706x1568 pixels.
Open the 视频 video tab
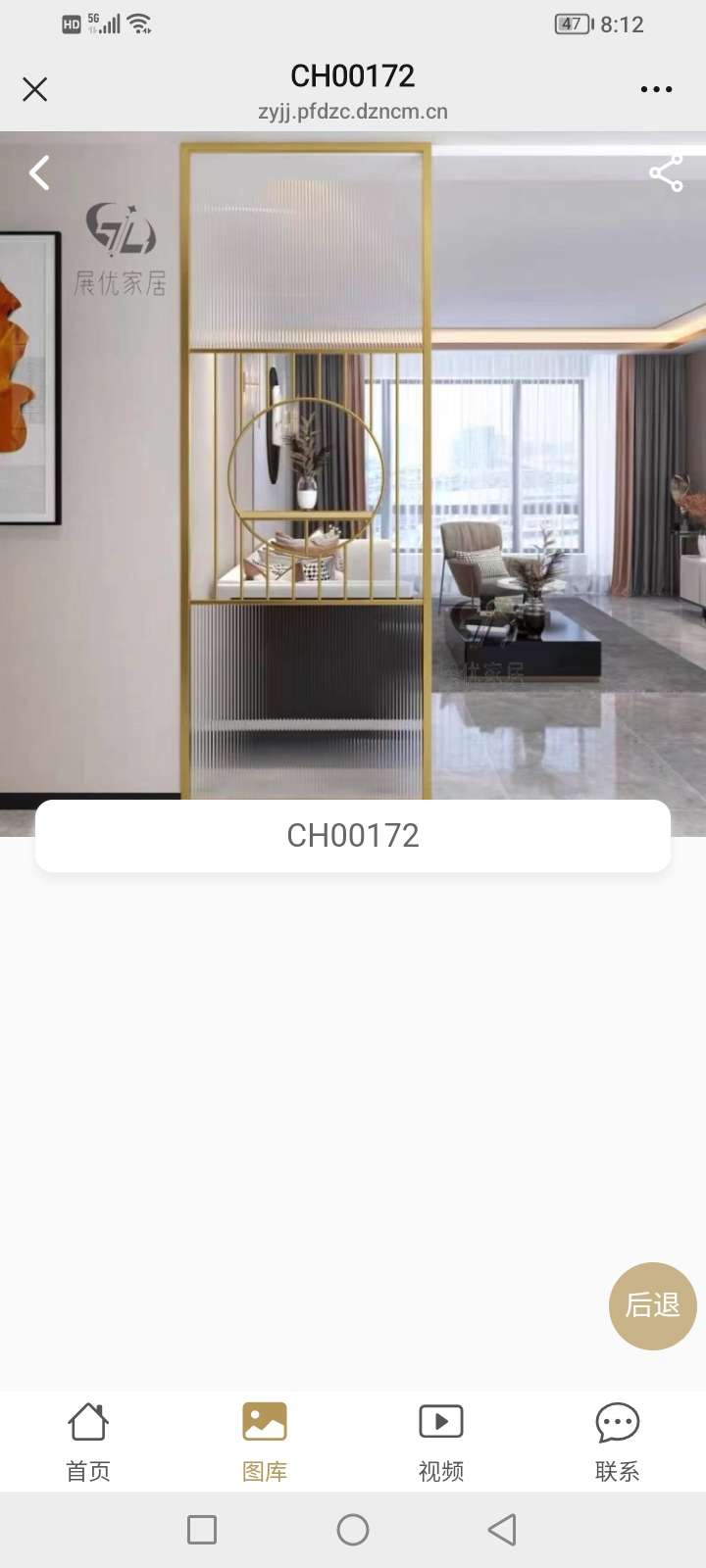click(x=441, y=1441)
